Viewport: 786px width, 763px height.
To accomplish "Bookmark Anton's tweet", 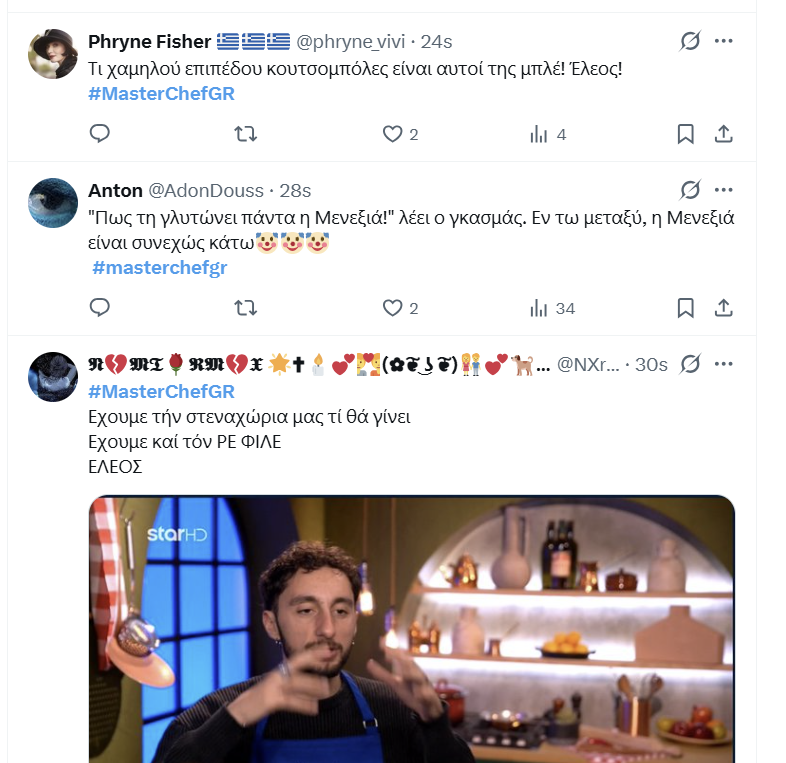I will click(x=685, y=308).
